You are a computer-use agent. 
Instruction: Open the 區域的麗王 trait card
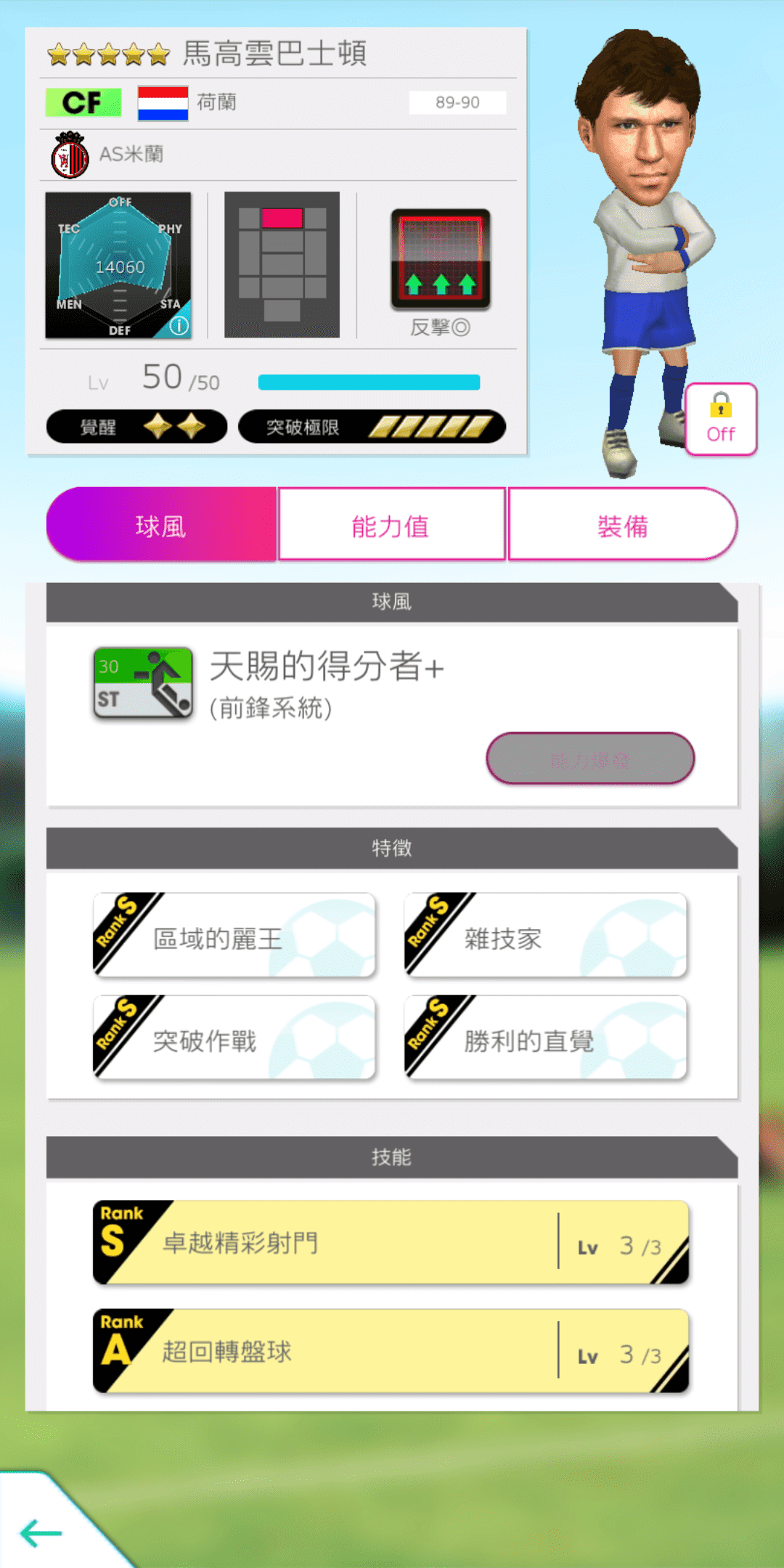234,935
